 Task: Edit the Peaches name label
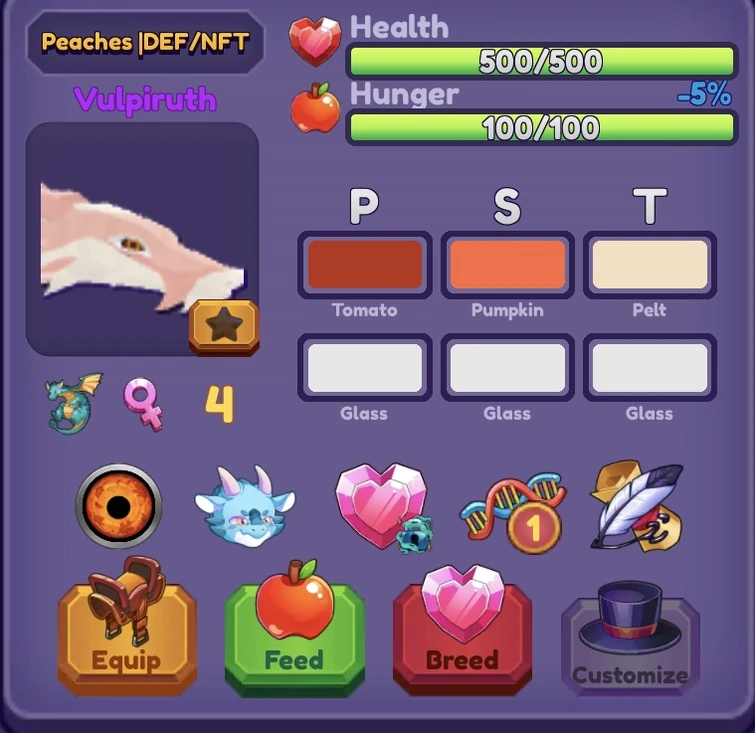pyautogui.click(x=145, y=43)
